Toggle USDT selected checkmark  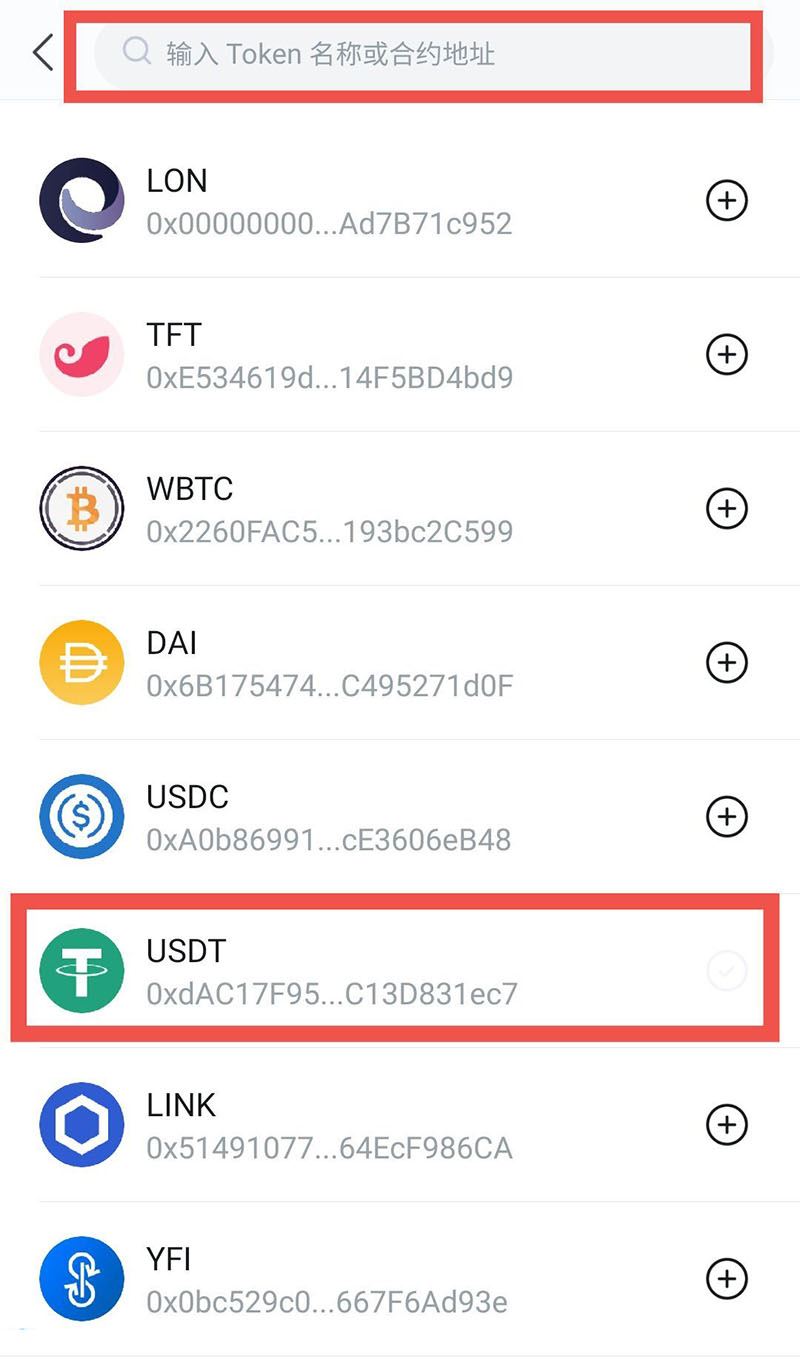point(727,970)
